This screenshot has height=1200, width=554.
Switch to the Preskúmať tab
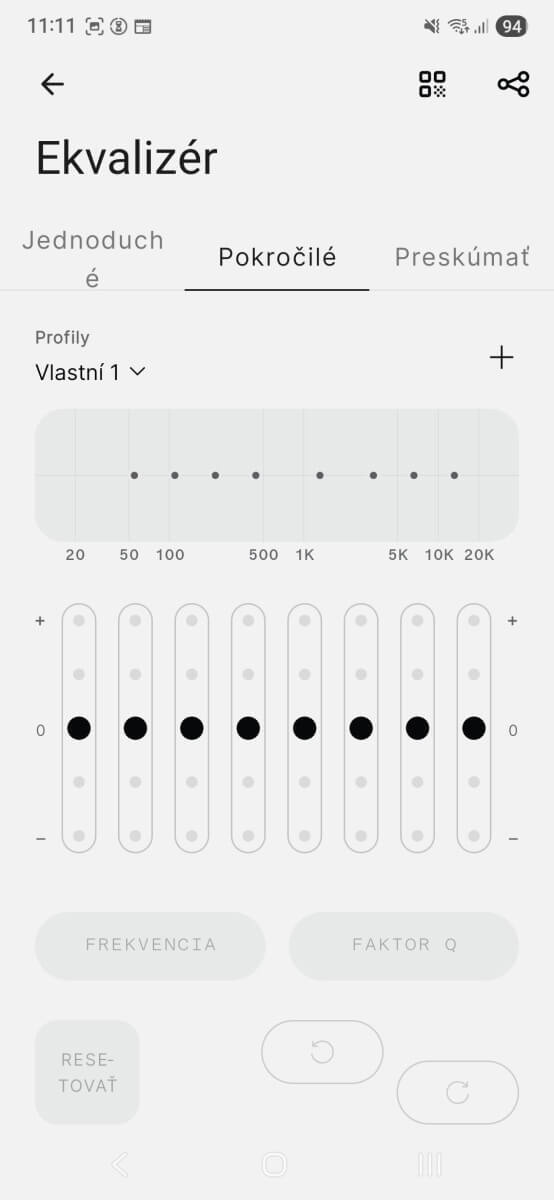click(461, 257)
